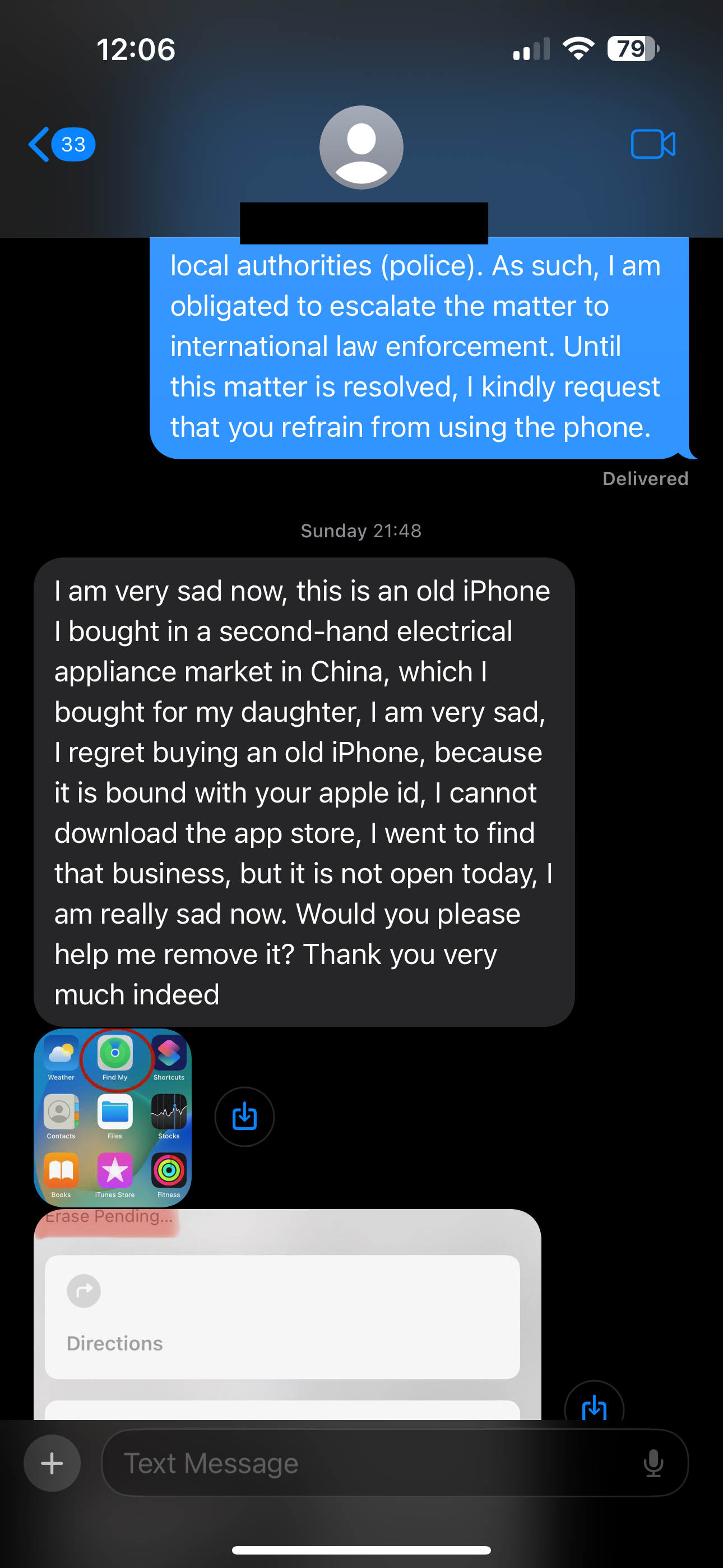
Task: Record an audio message with the microphone
Action: [x=653, y=1463]
